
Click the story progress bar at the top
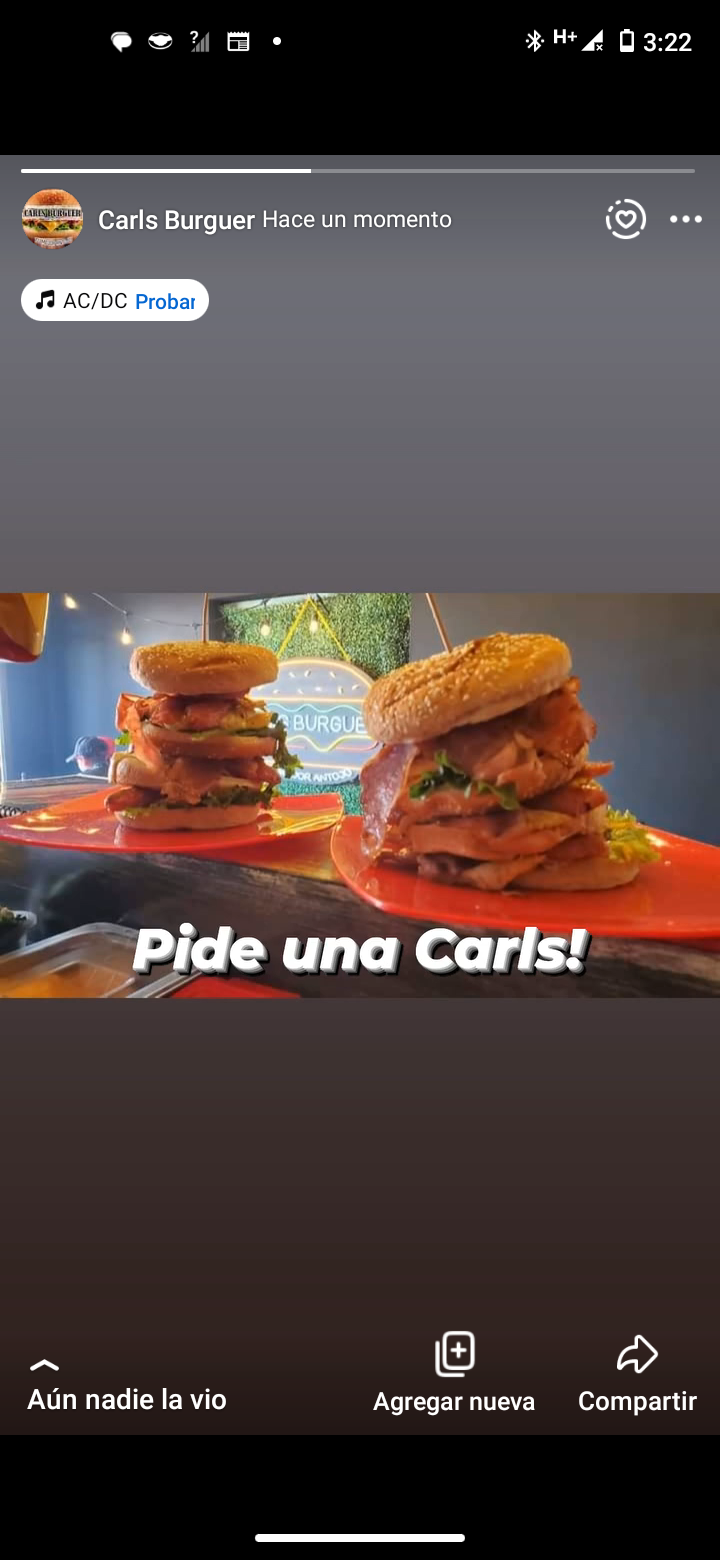coord(360,170)
